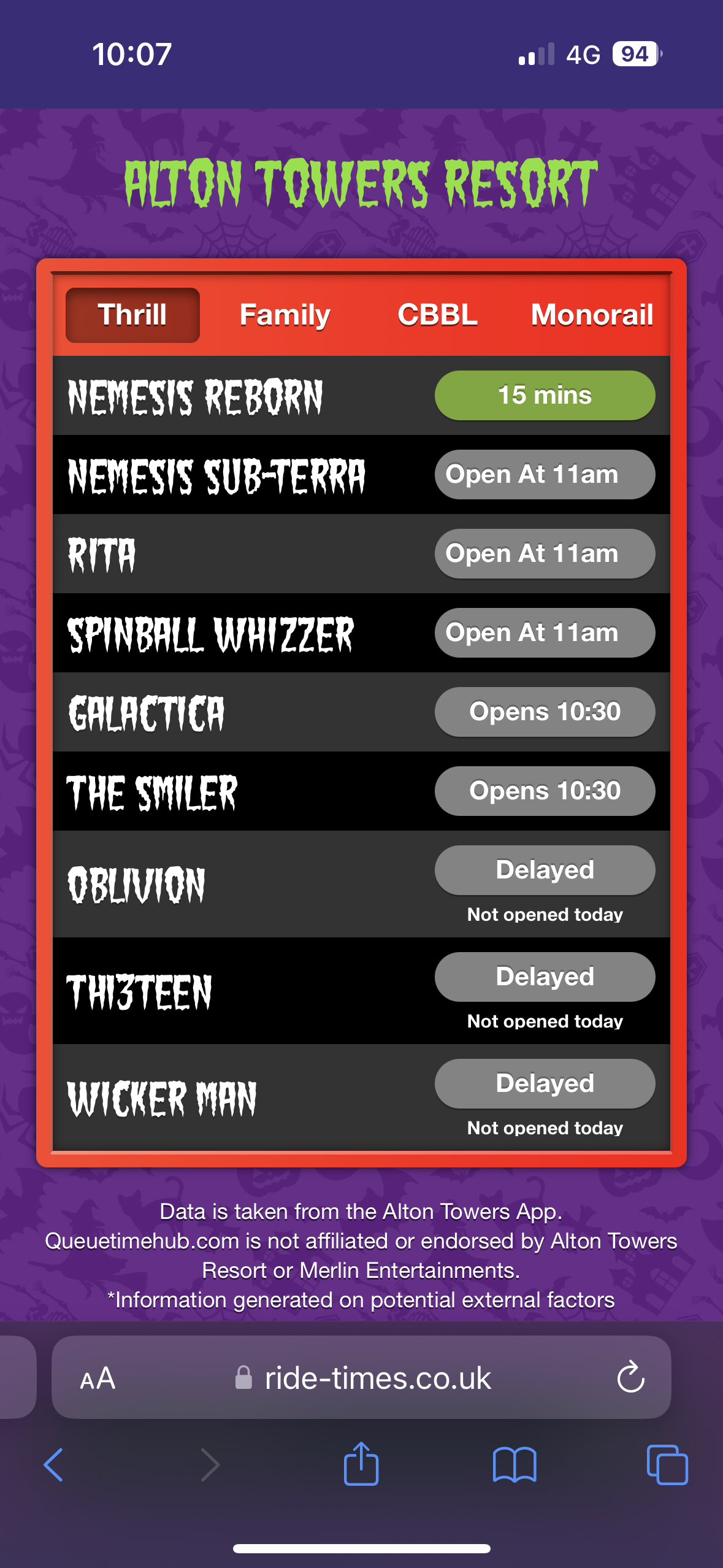Open the Monorail tab
723x1568 pixels.
coord(592,315)
